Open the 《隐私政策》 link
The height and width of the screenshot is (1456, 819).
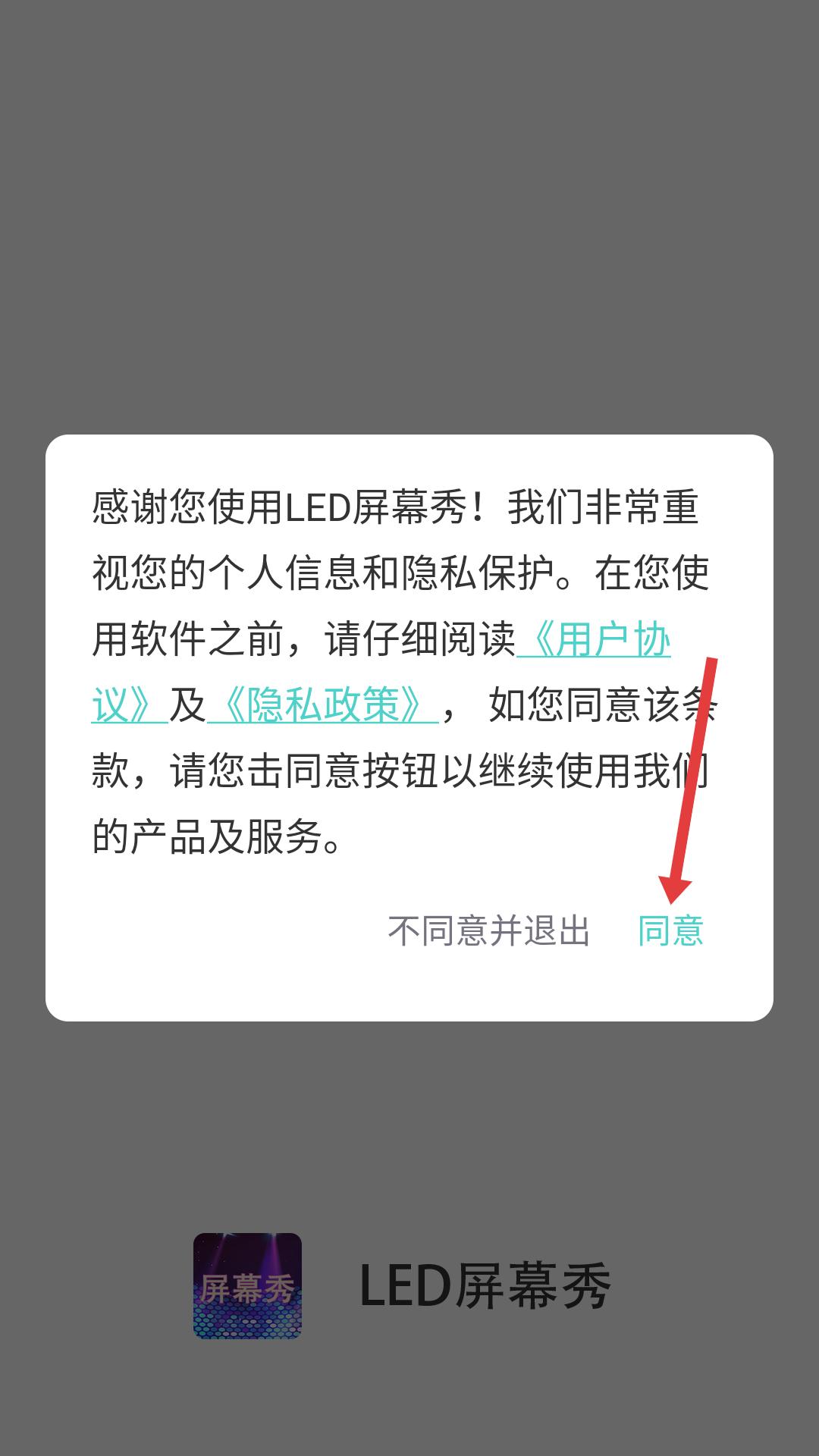pos(323,706)
